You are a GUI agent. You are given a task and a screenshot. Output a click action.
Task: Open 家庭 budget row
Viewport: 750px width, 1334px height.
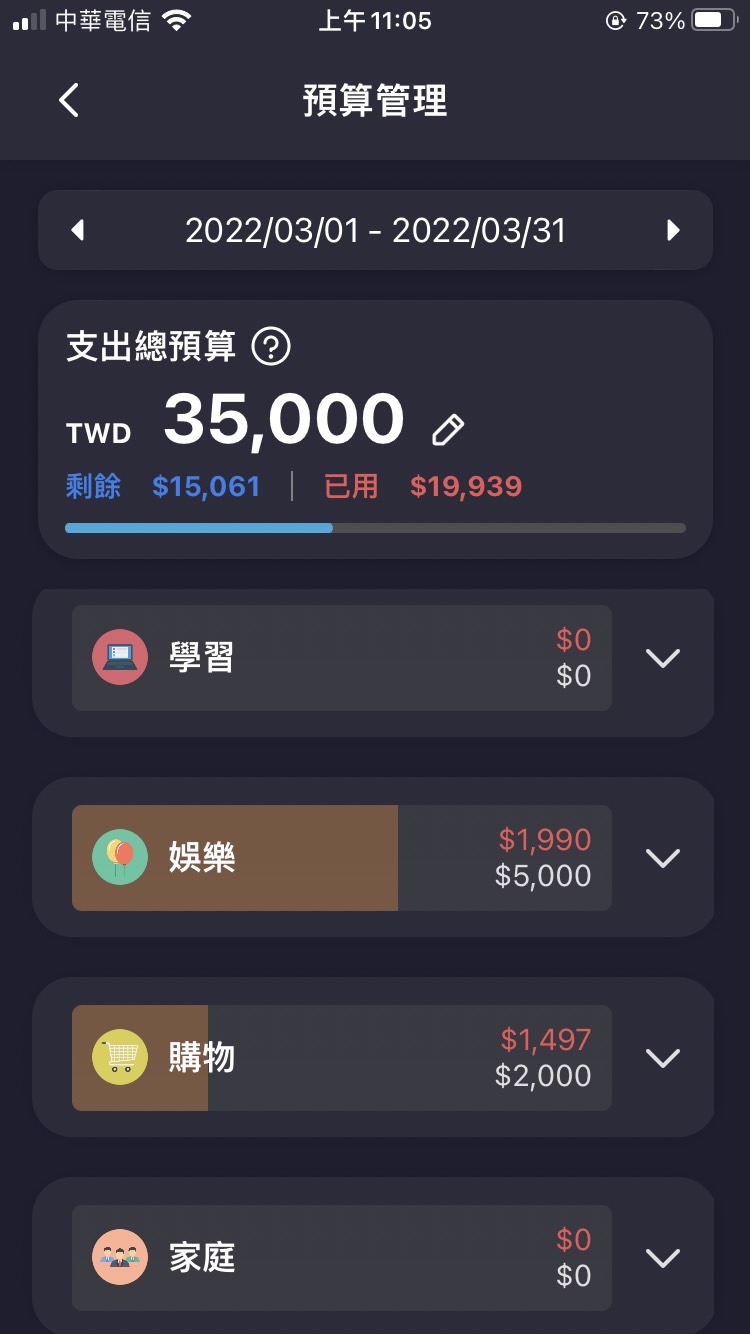coord(341,1258)
